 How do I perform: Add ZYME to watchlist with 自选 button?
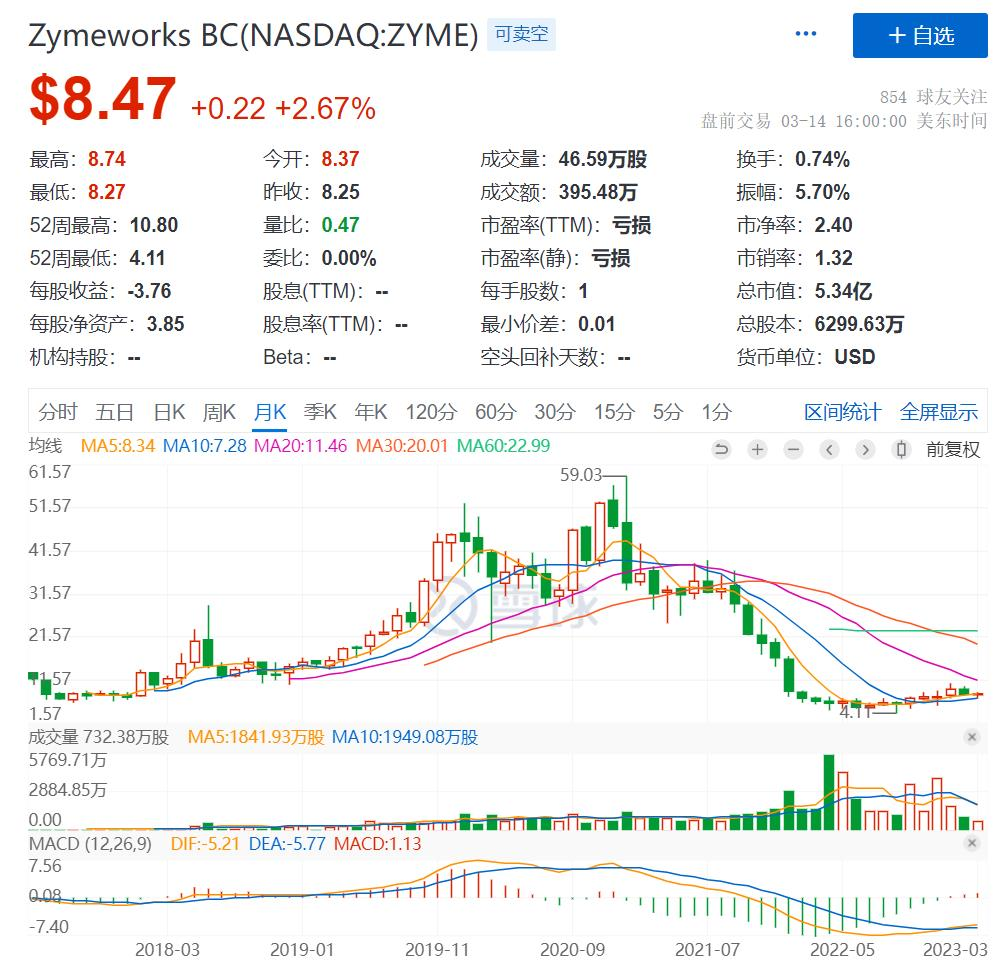[920, 36]
